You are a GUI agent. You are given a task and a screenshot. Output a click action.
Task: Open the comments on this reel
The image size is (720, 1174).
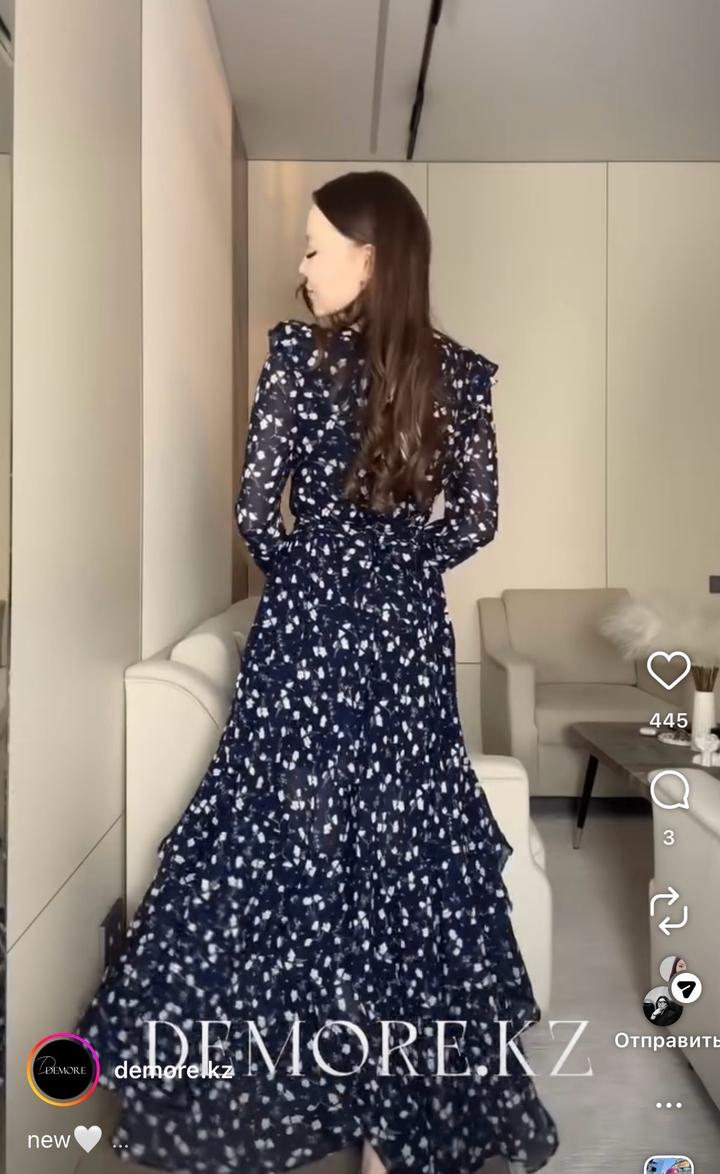coord(669,791)
